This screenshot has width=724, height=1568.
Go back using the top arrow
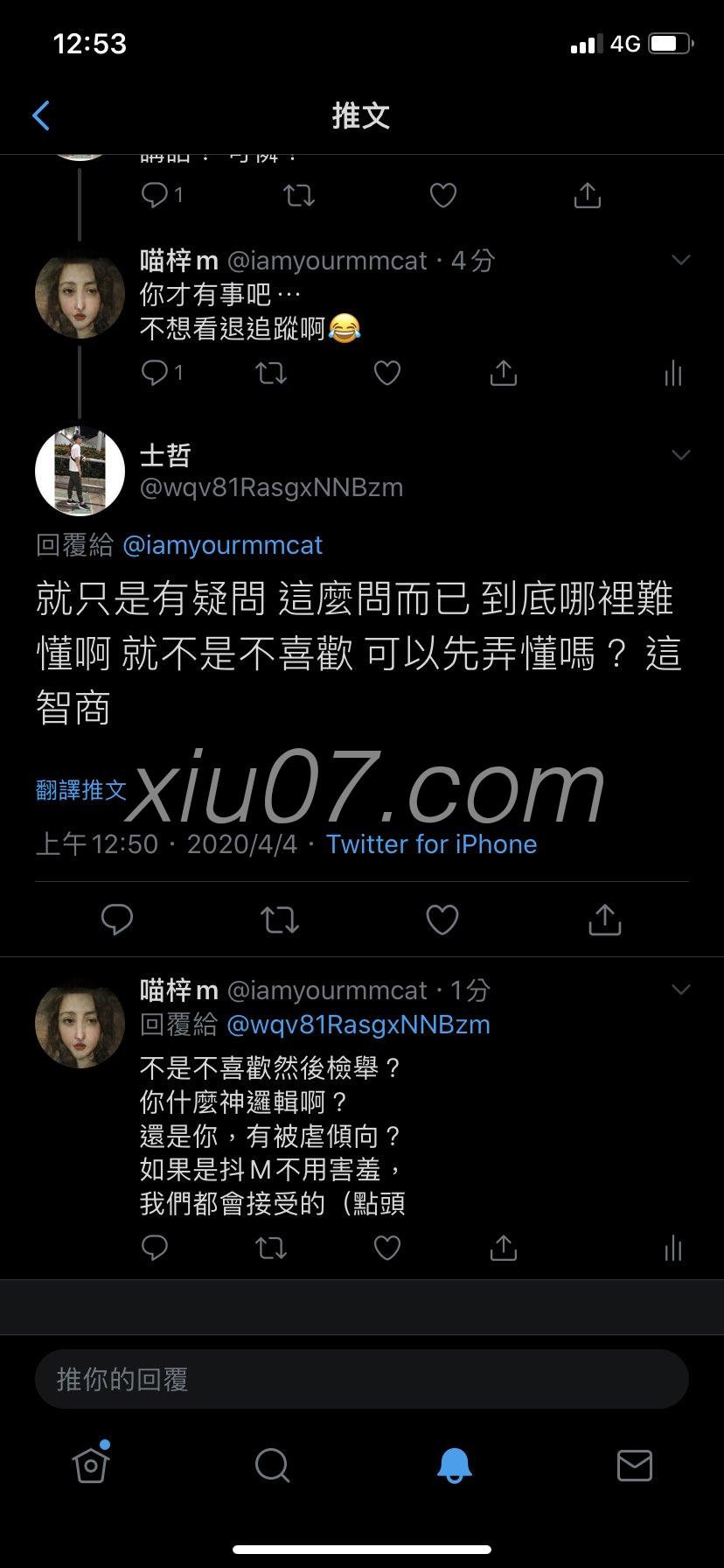click(x=41, y=115)
